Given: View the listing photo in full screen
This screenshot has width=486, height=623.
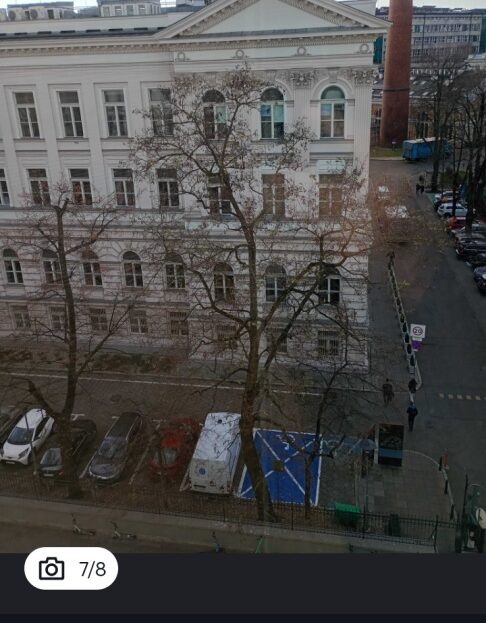Looking at the screenshot, I should [243, 277].
